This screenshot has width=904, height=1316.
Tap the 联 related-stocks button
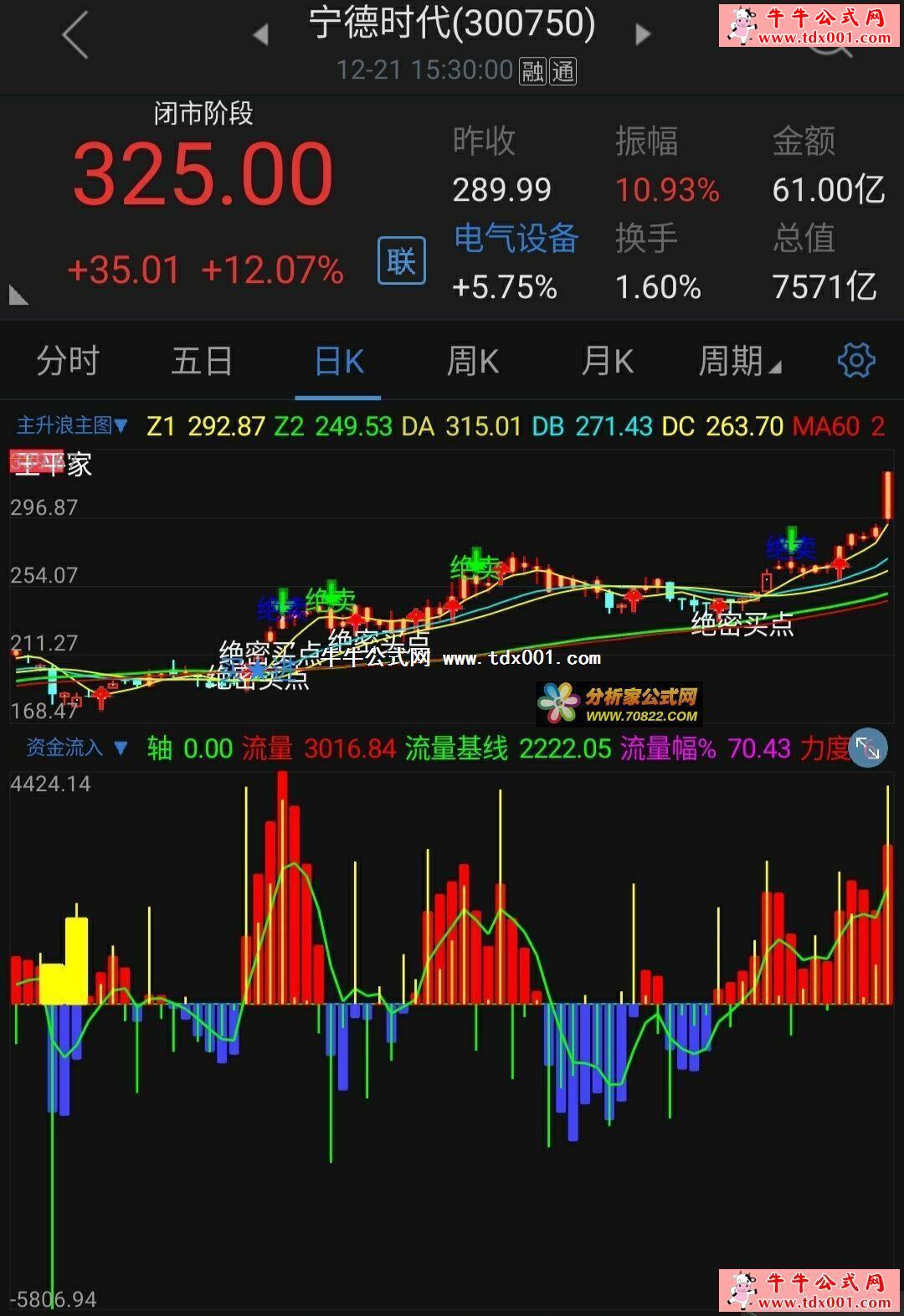click(402, 261)
